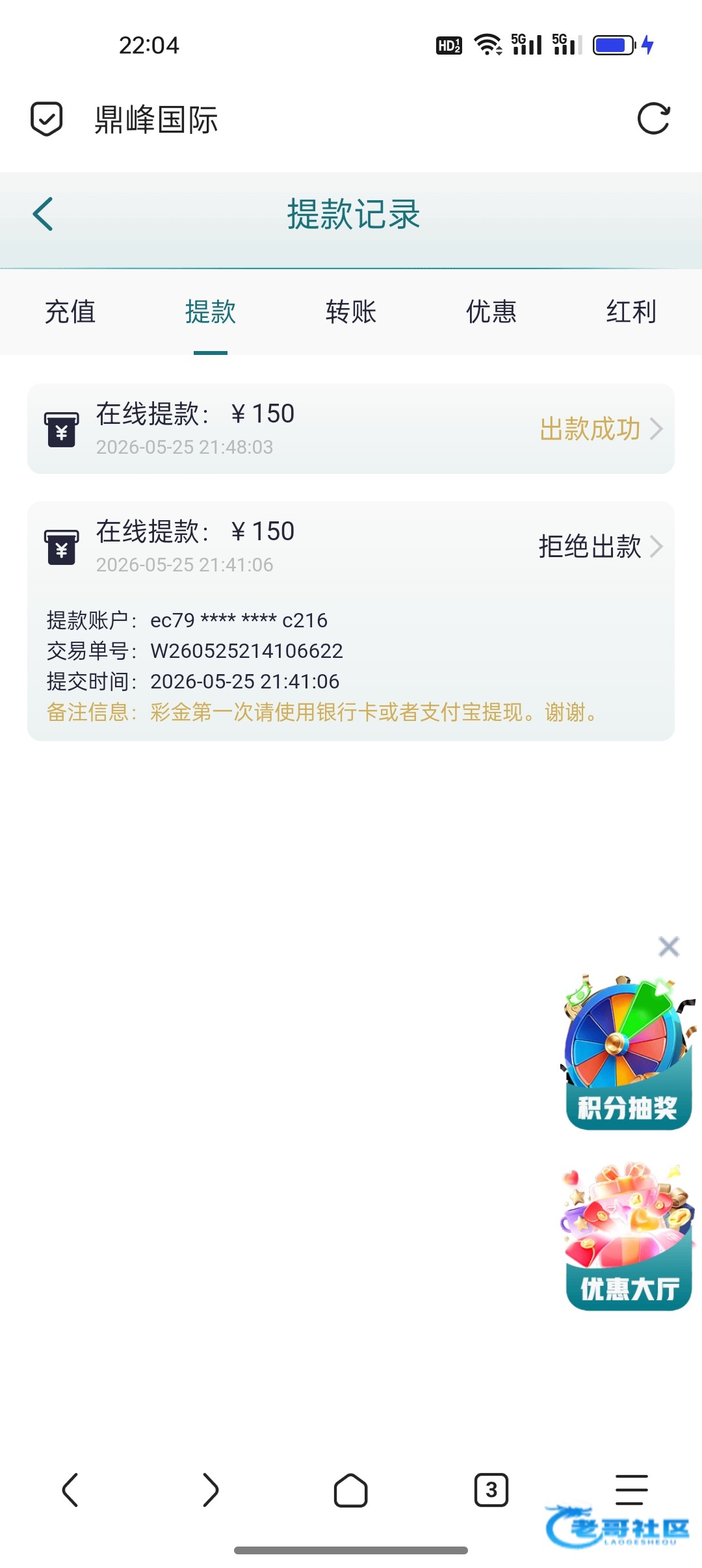Dismiss the floating promo widgets

pyautogui.click(x=669, y=947)
